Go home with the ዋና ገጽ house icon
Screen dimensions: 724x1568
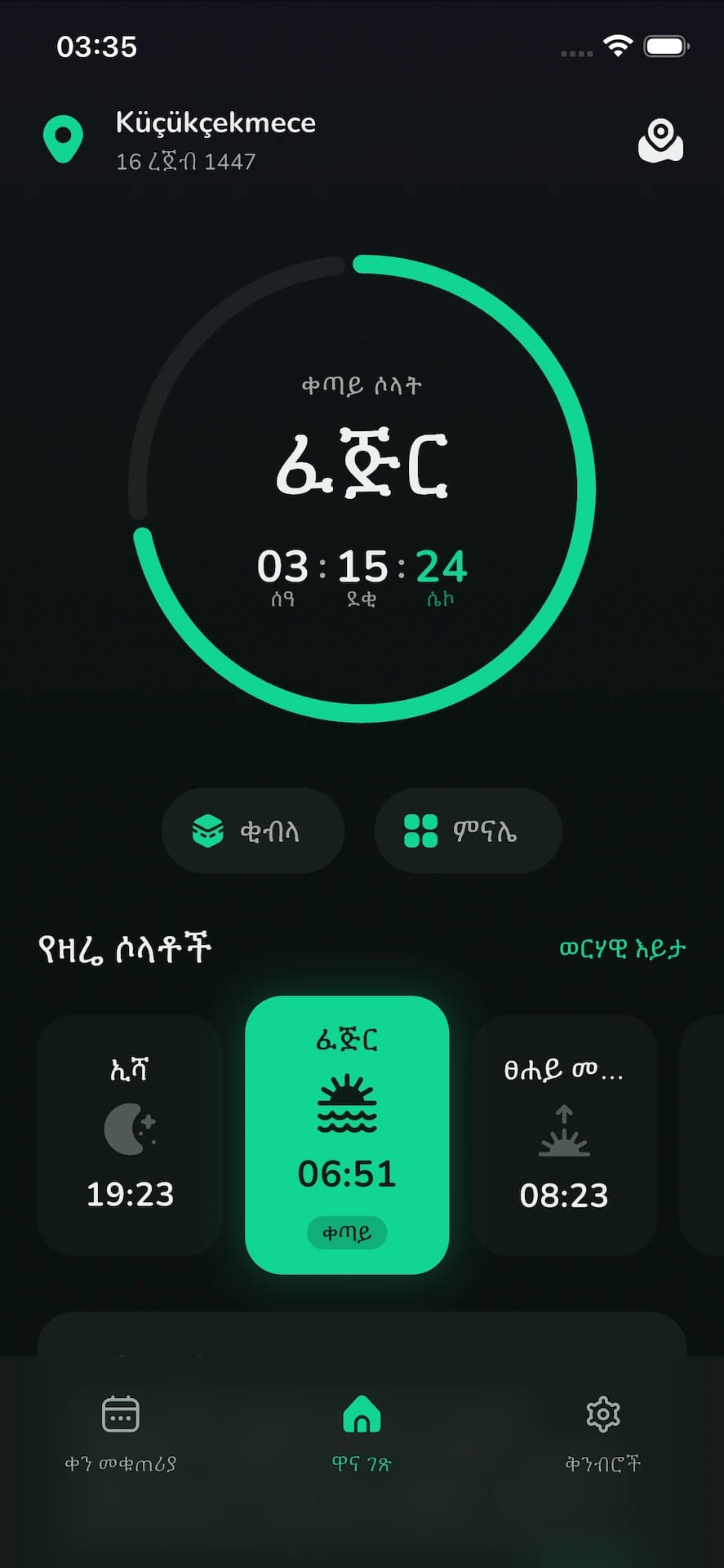[x=362, y=1413]
